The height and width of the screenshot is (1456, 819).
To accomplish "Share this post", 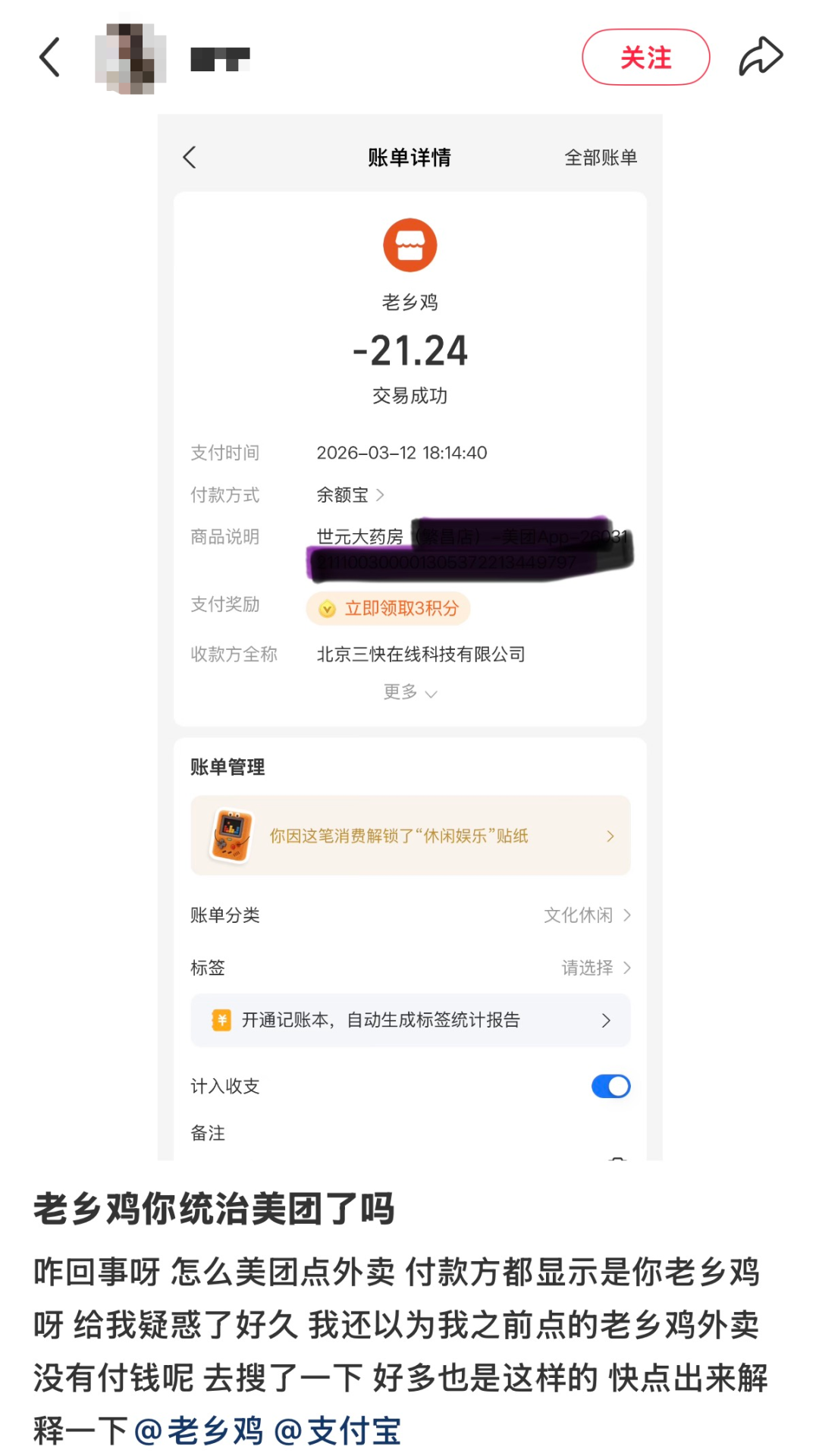I will pos(760,58).
